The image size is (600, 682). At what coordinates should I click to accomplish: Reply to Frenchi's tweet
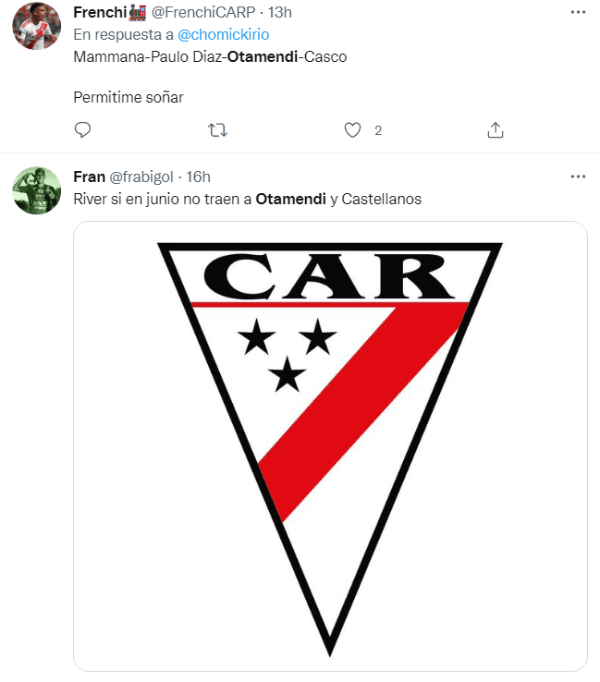(83, 130)
